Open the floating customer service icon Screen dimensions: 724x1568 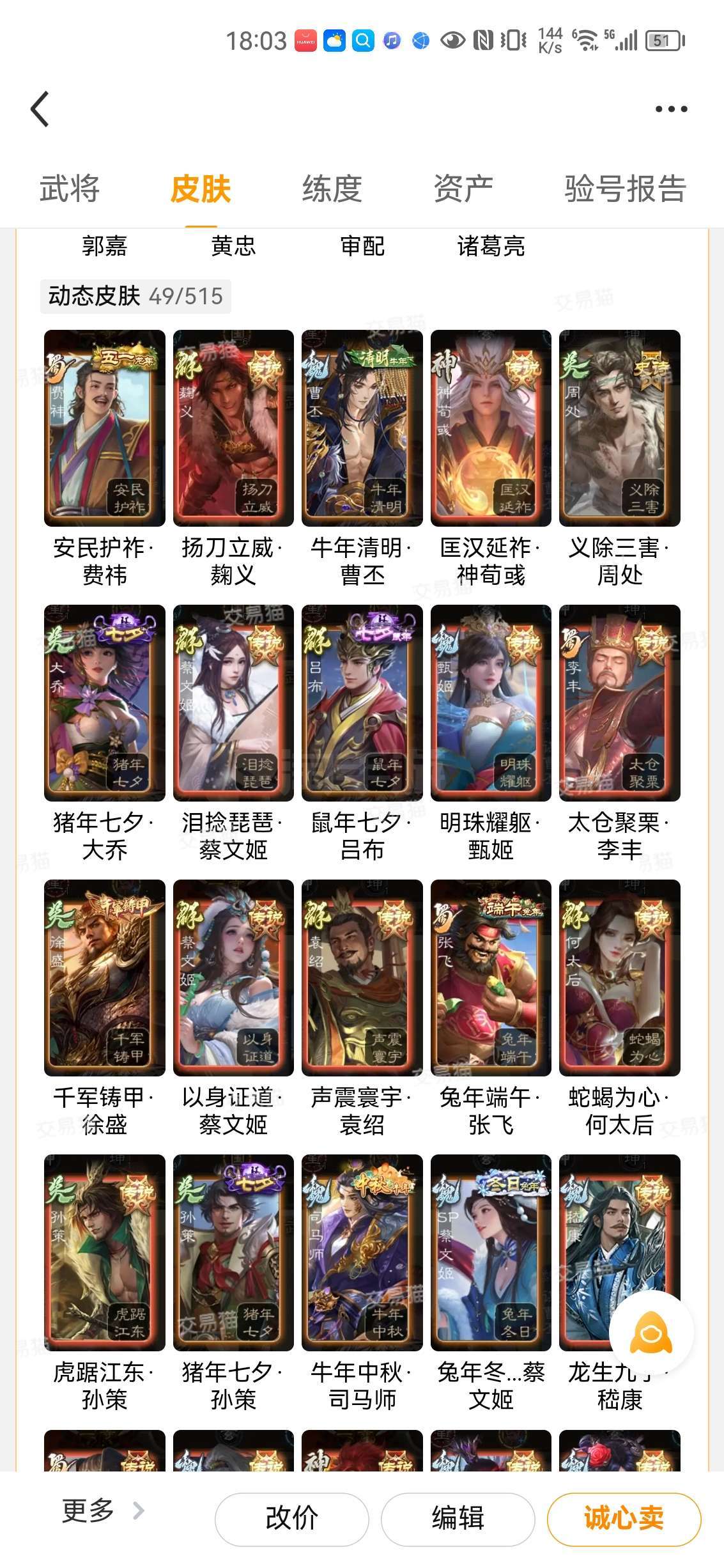point(651,1333)
